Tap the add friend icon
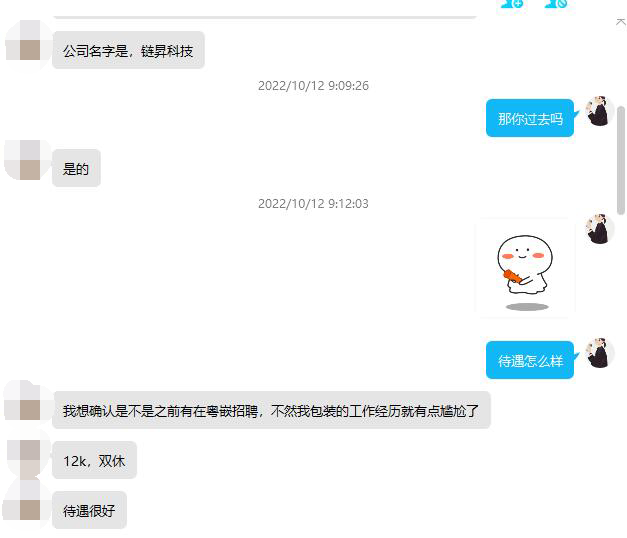 (x=512, y=4)
